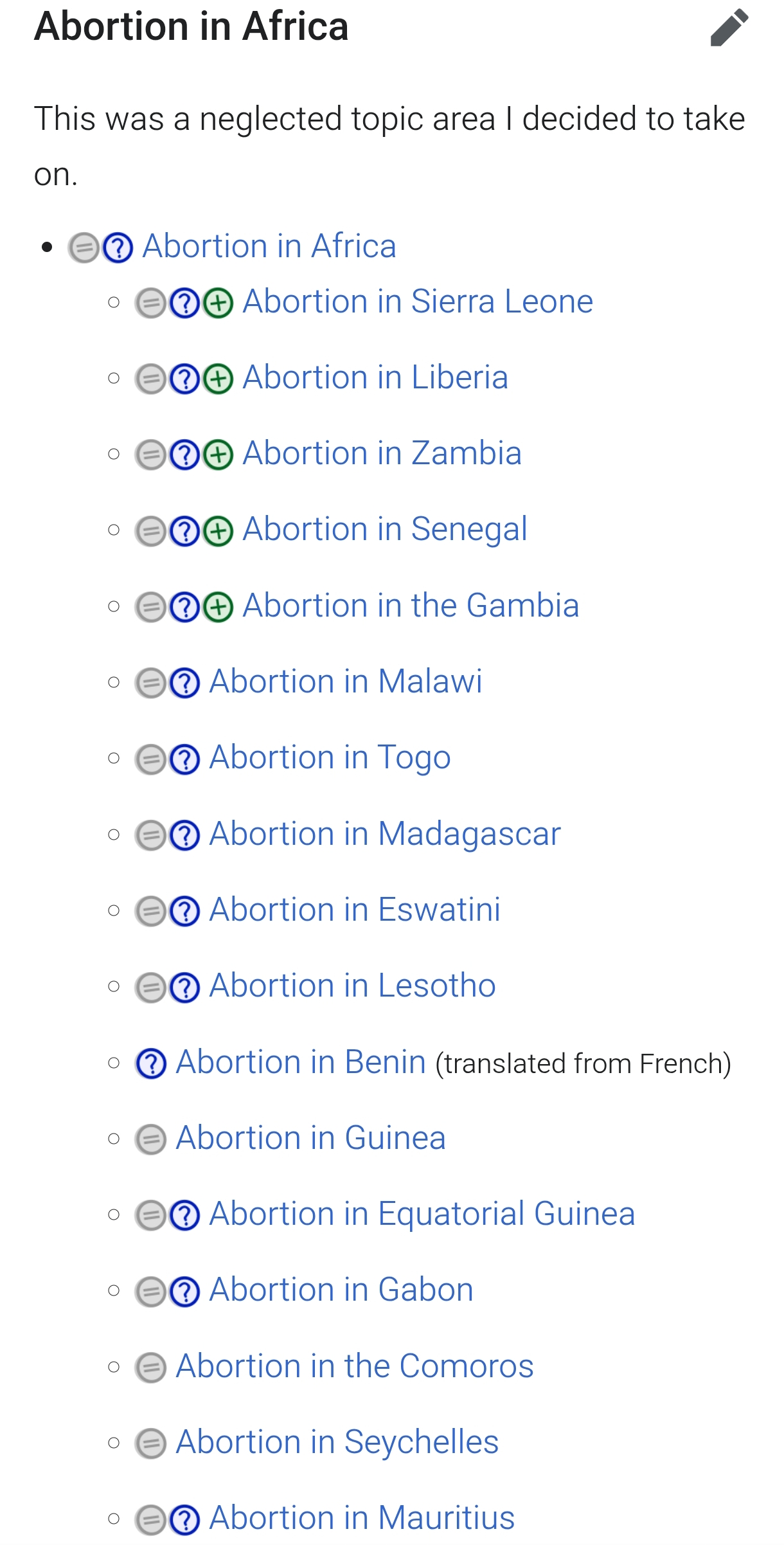Open Abortion in Benin article
This screenshot has width=784, height=1545.
click(301, 1062)
